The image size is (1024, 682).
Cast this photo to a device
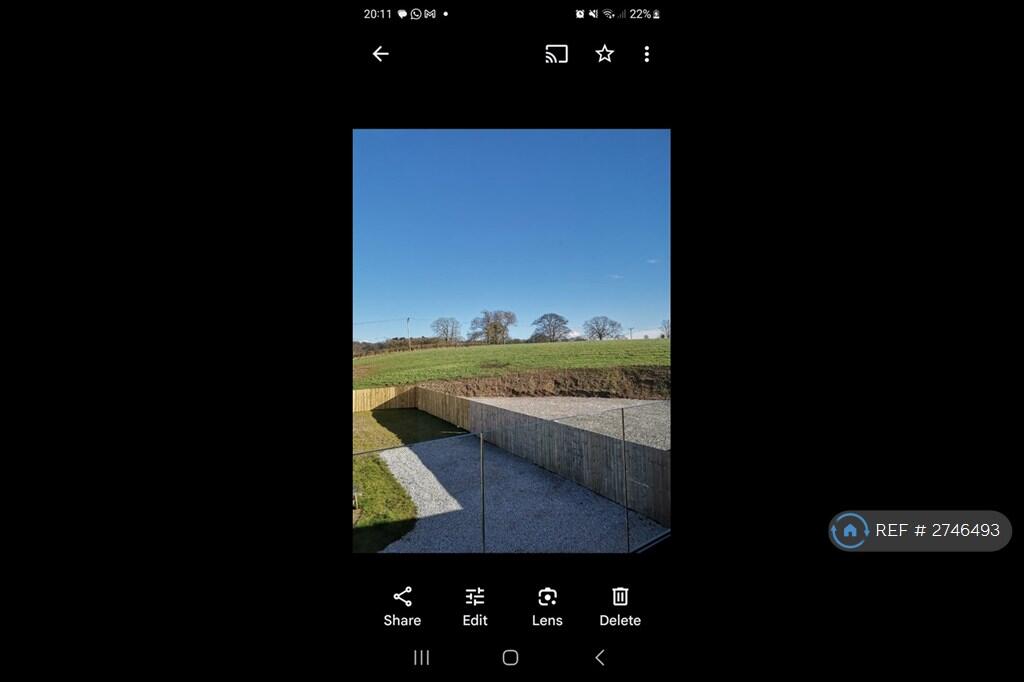pos(556,54)
